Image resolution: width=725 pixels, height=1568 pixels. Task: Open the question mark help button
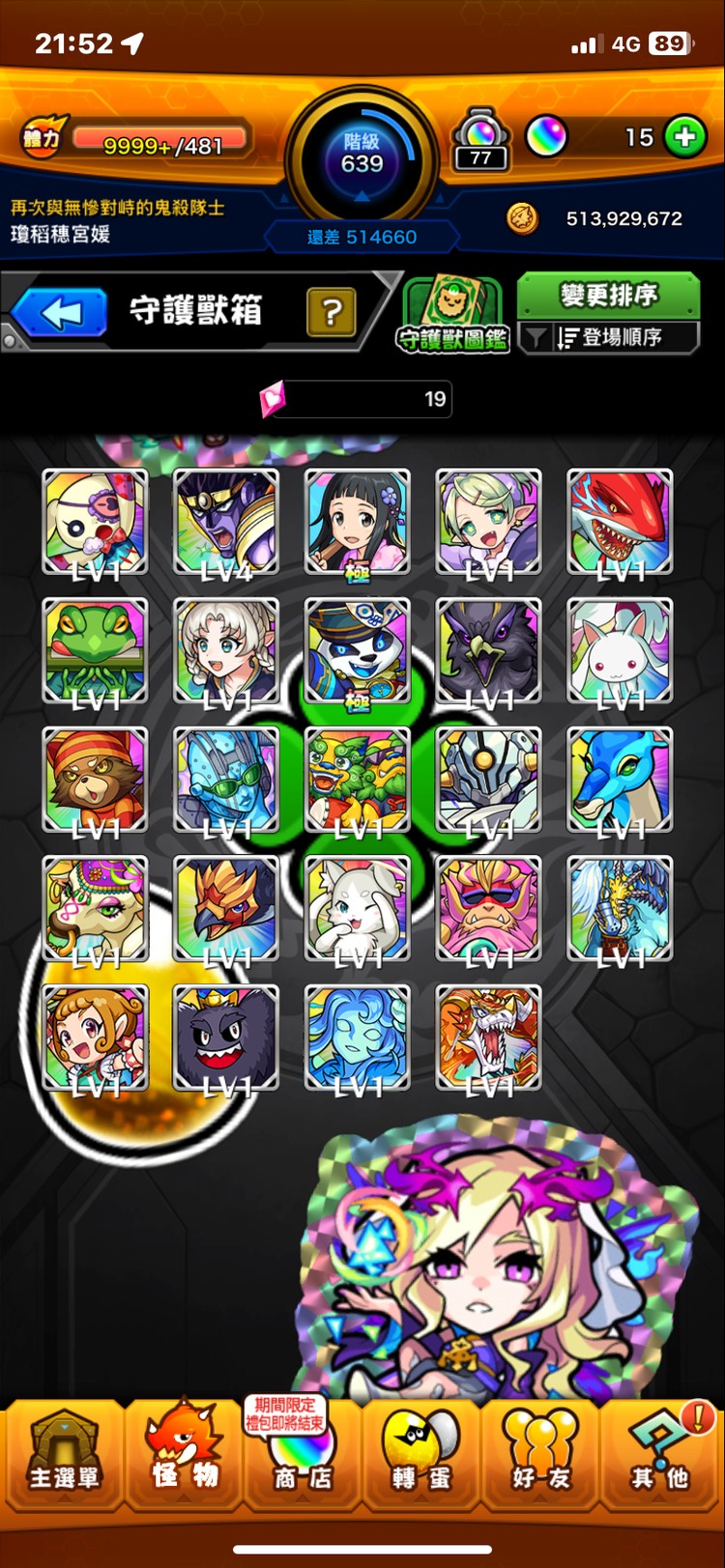pyautogui.click(x=331, y=311)
